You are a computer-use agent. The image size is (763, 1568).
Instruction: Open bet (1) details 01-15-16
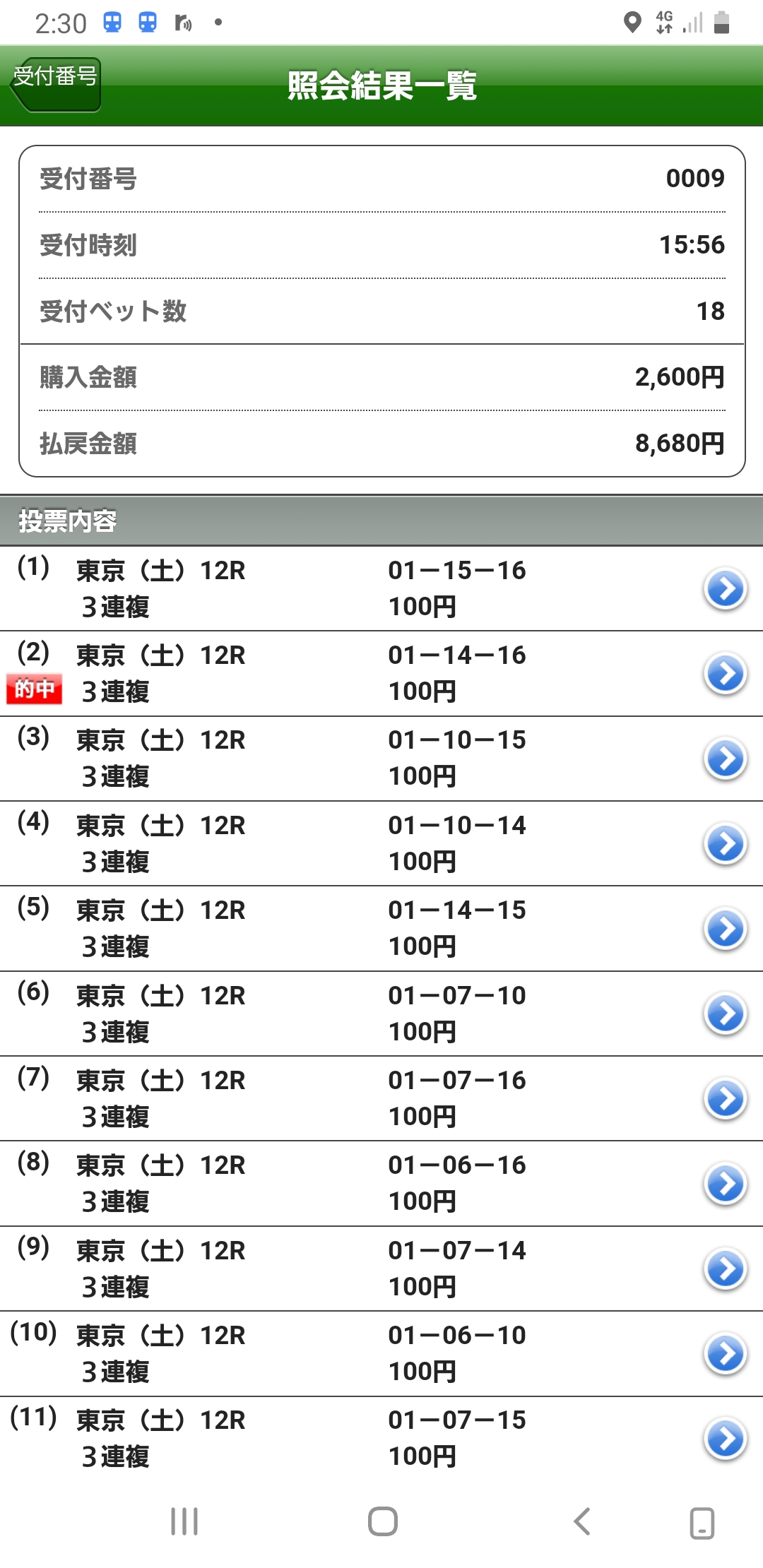[x=725, y=589]
